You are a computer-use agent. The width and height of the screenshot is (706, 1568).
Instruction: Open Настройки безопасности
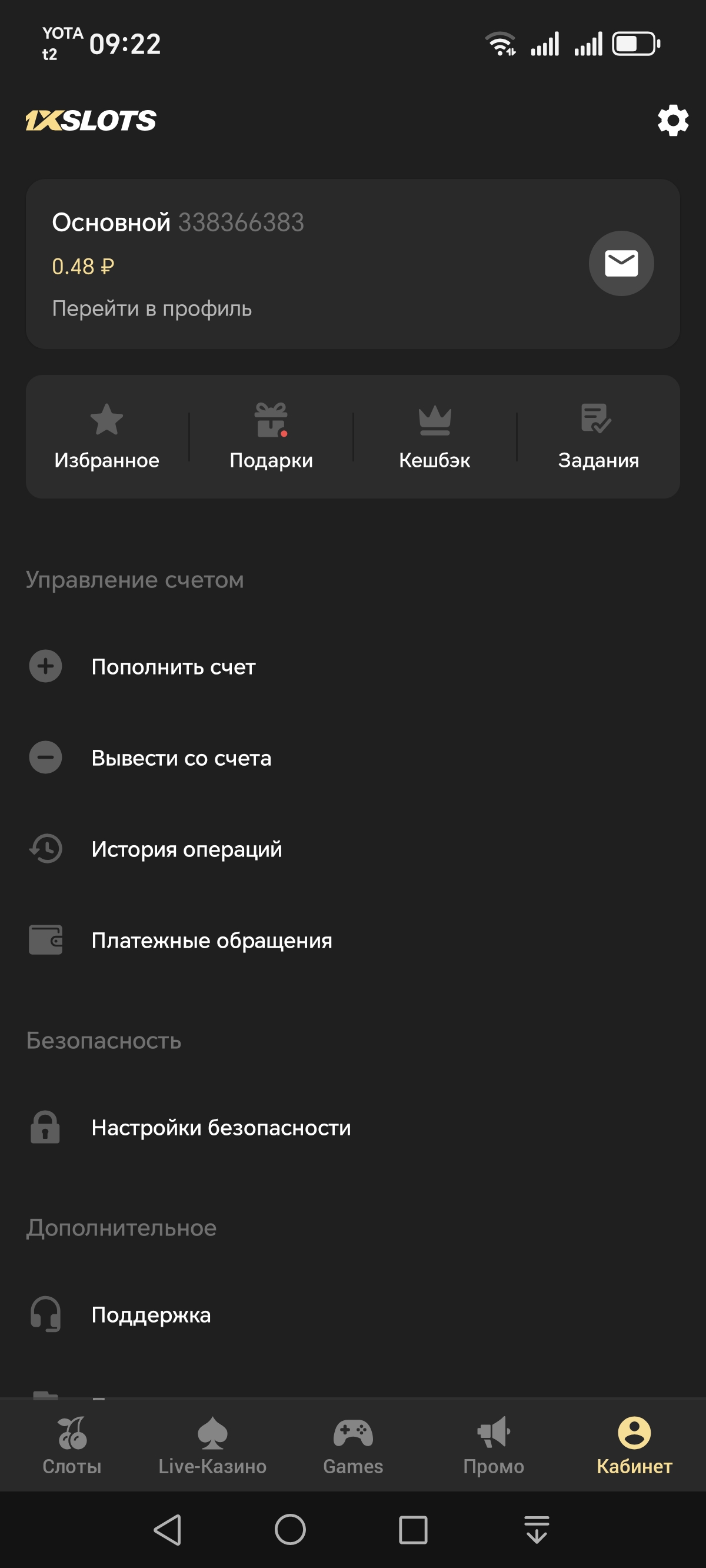tap(220, 1127)
